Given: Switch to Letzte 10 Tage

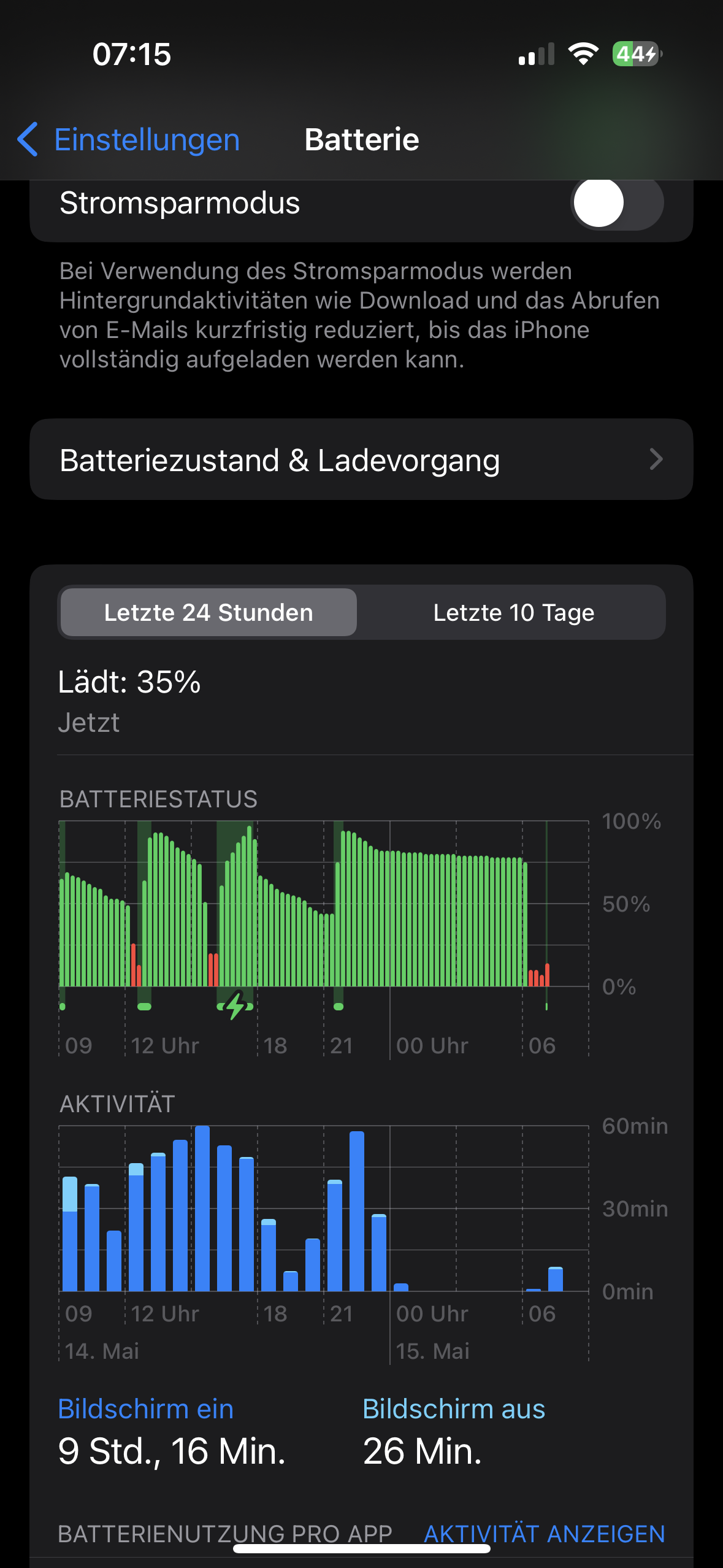Looking at the screenshot, I should click(513, 613).
